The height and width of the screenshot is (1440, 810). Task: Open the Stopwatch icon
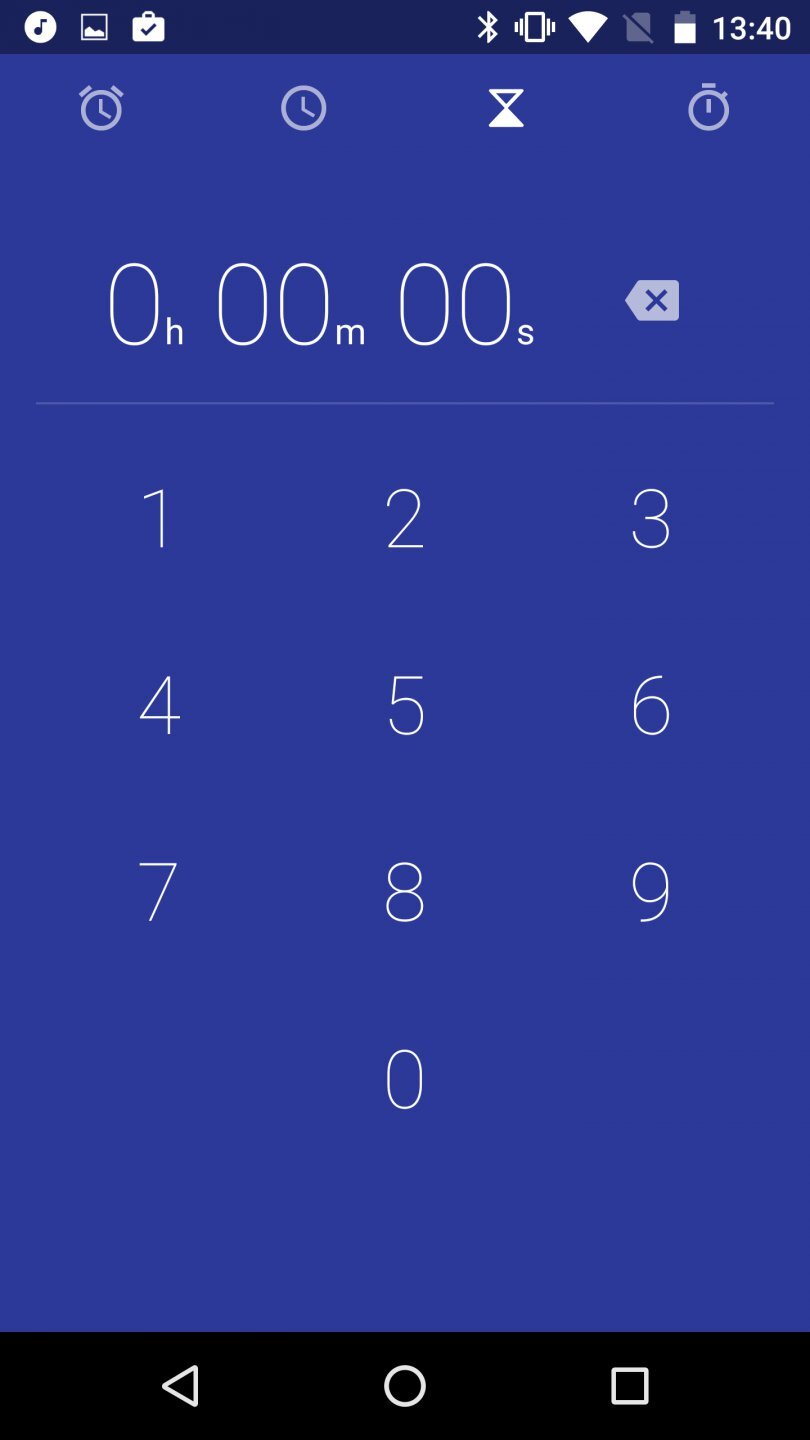(x=708, y=107)
